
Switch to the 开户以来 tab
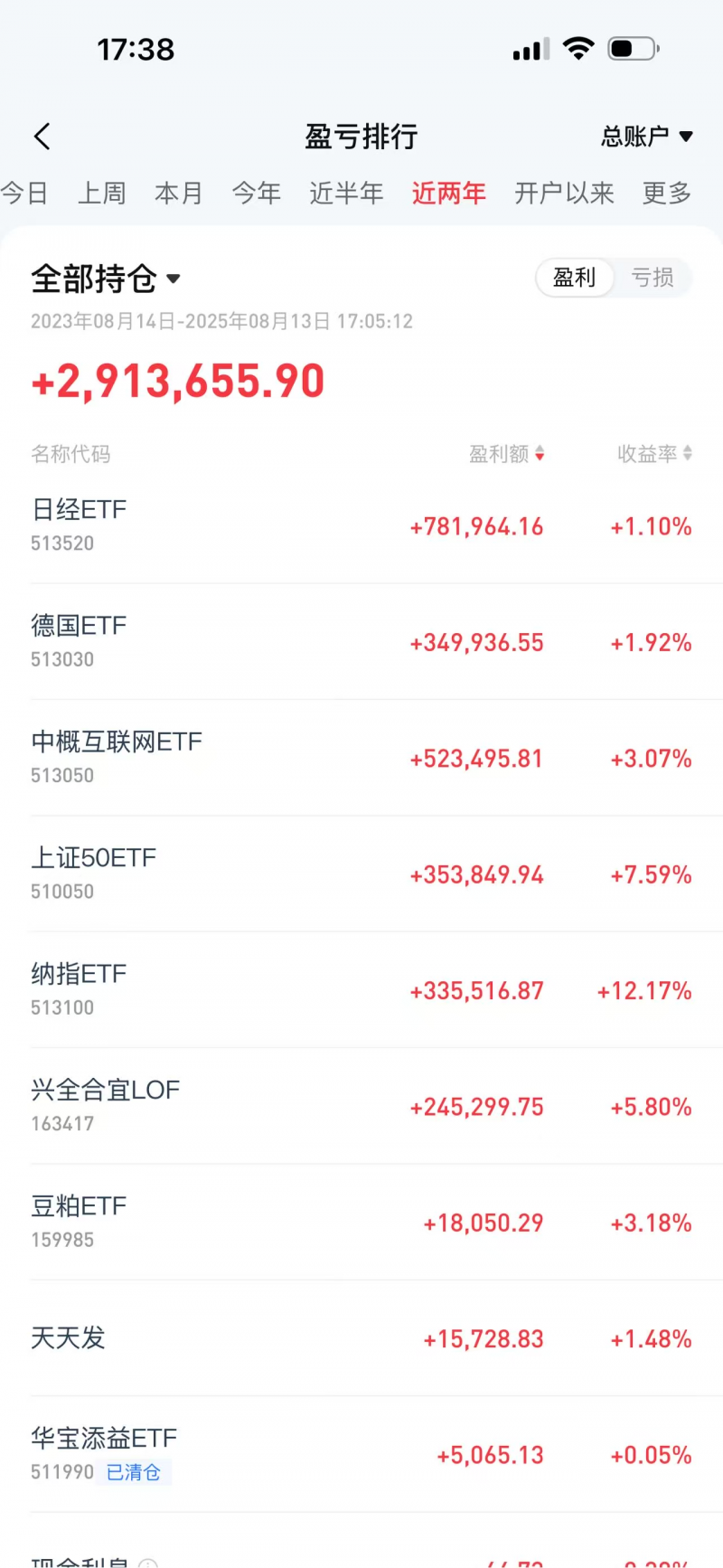click(x=564, y=193)
